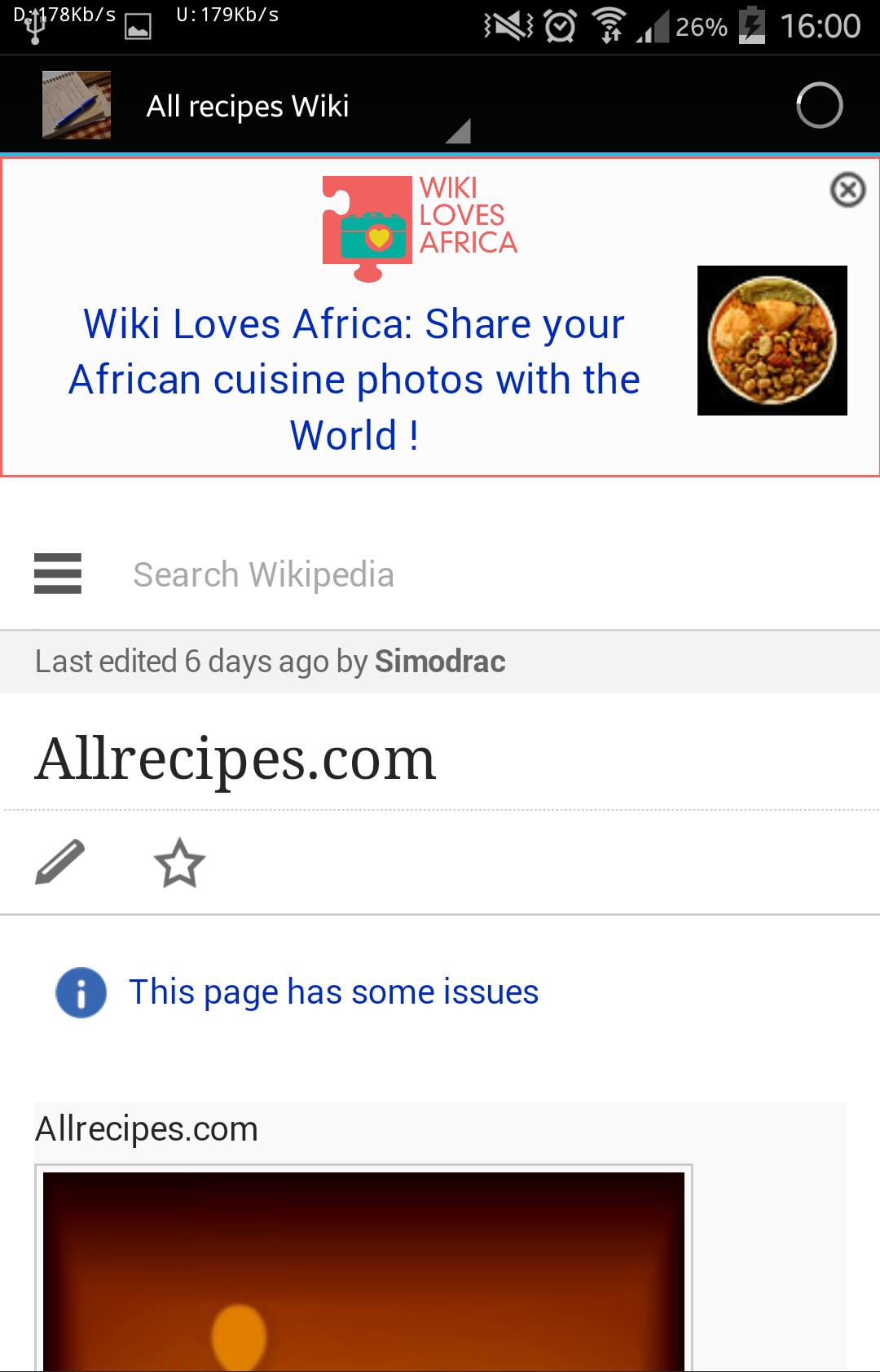The width and height of the screenshot is (880, 1372).
Task: Tap the star to watch Allrecipes.com article
Action: pyautogui.click(x=181, y=864)
